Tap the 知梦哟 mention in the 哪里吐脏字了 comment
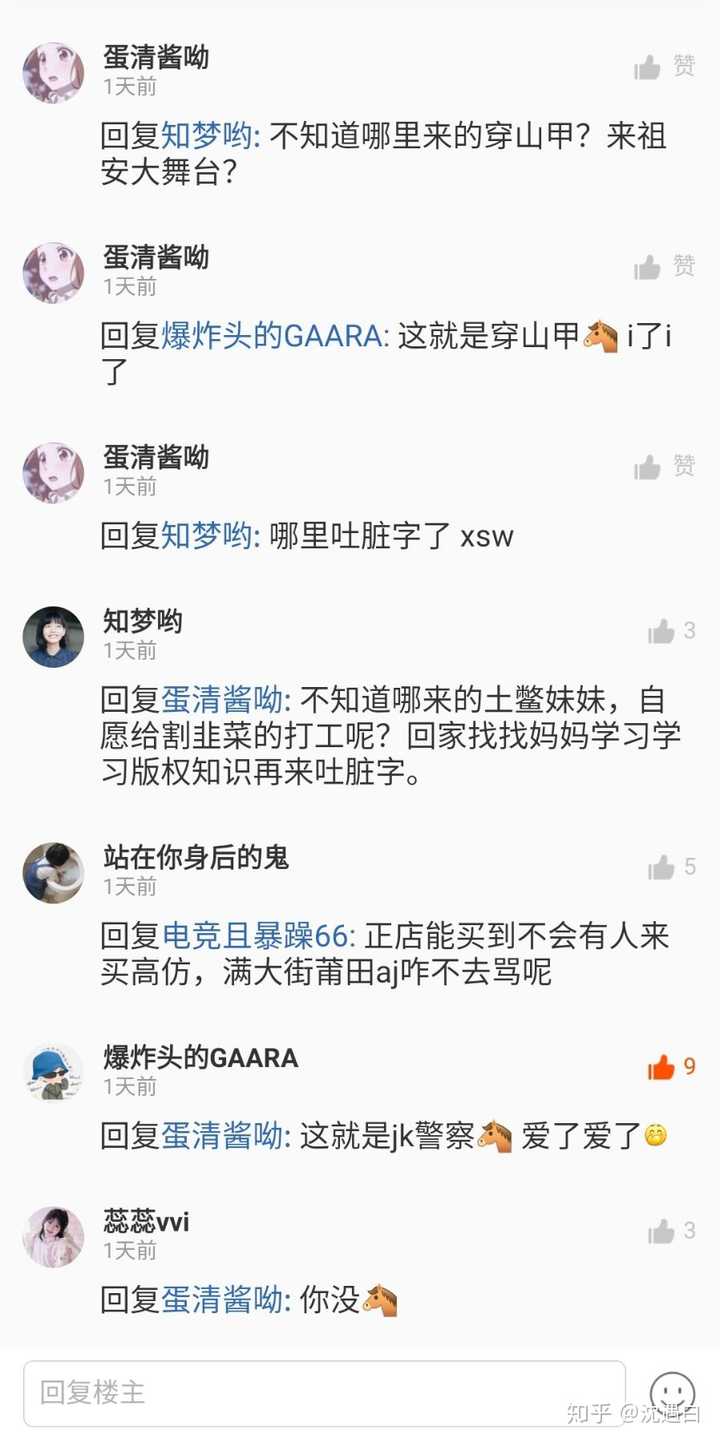This screenshot has width=720, height=1443. click(x=206, y=536)
